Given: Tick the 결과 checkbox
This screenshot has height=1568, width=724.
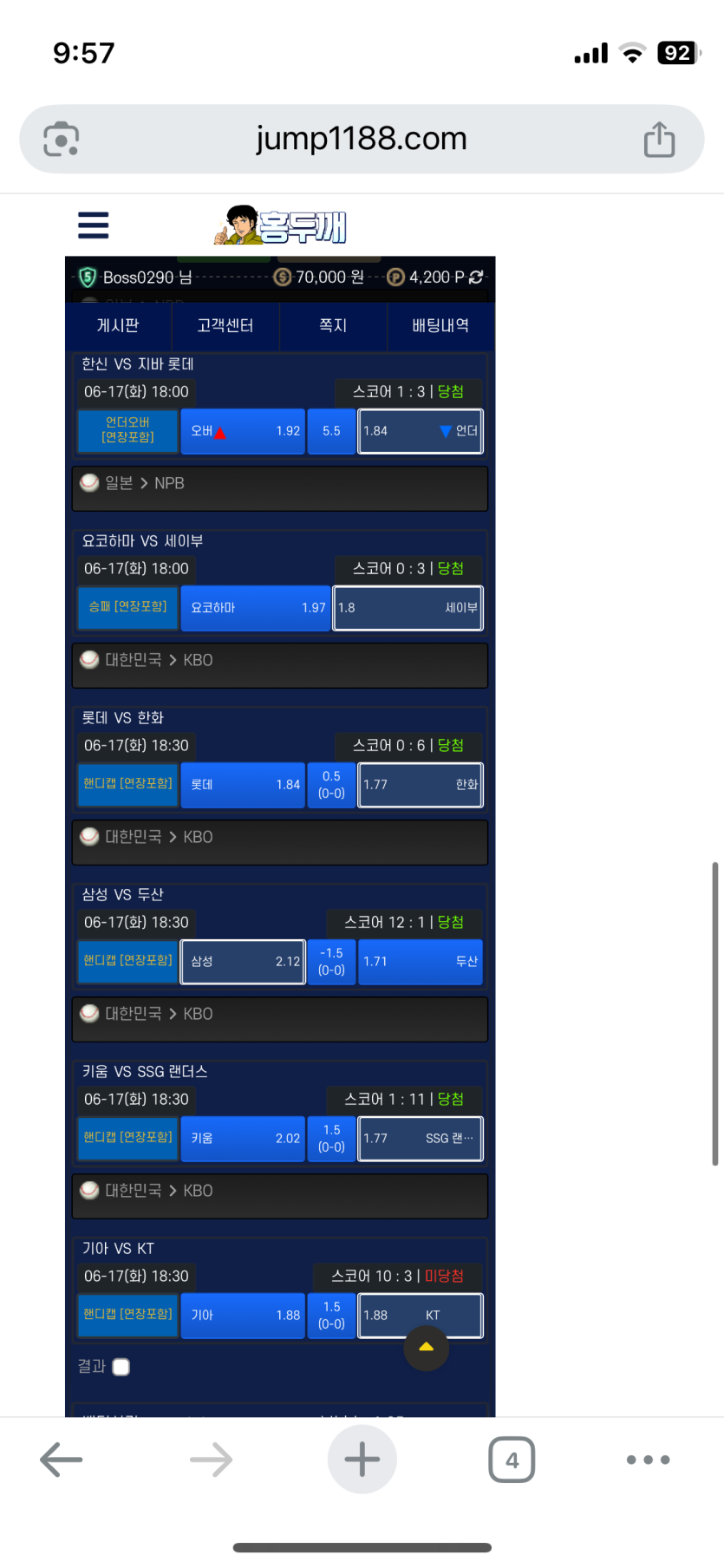Looking at the screenshot, I should pos(121,1367).
